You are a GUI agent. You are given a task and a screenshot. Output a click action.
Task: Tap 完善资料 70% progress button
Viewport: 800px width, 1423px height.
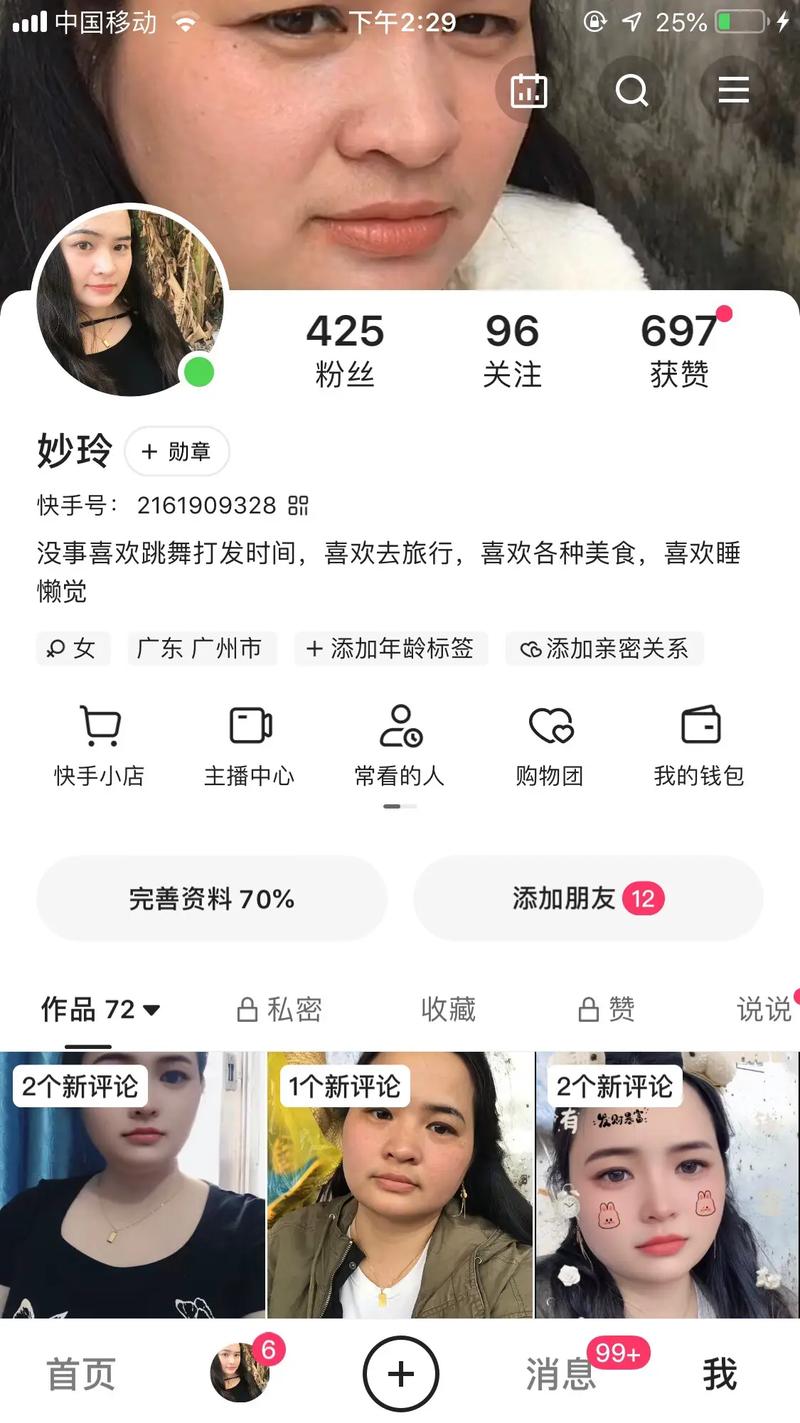point(212,898)
